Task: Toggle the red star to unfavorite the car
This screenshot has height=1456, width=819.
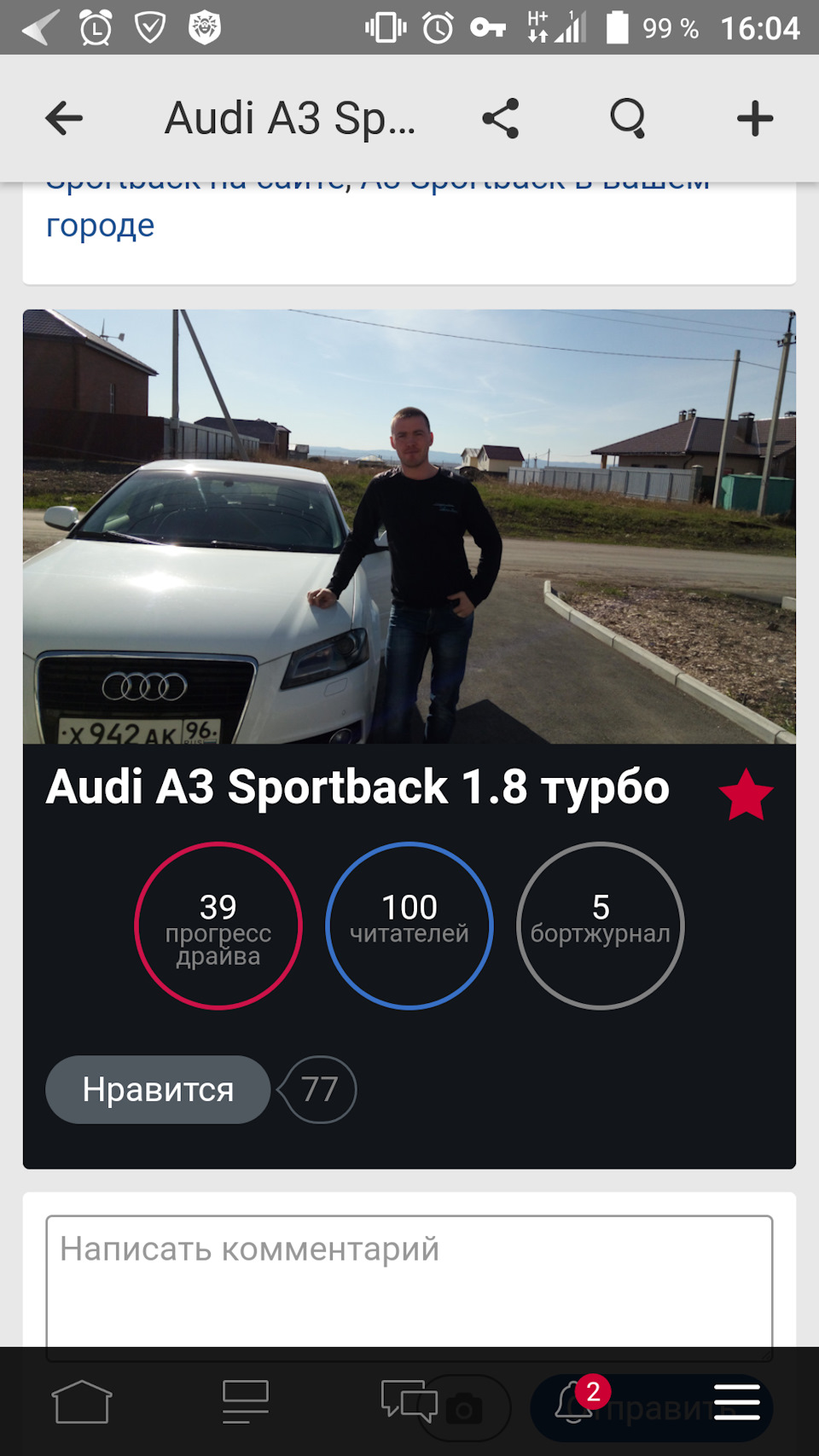Action: click(746, 794)
